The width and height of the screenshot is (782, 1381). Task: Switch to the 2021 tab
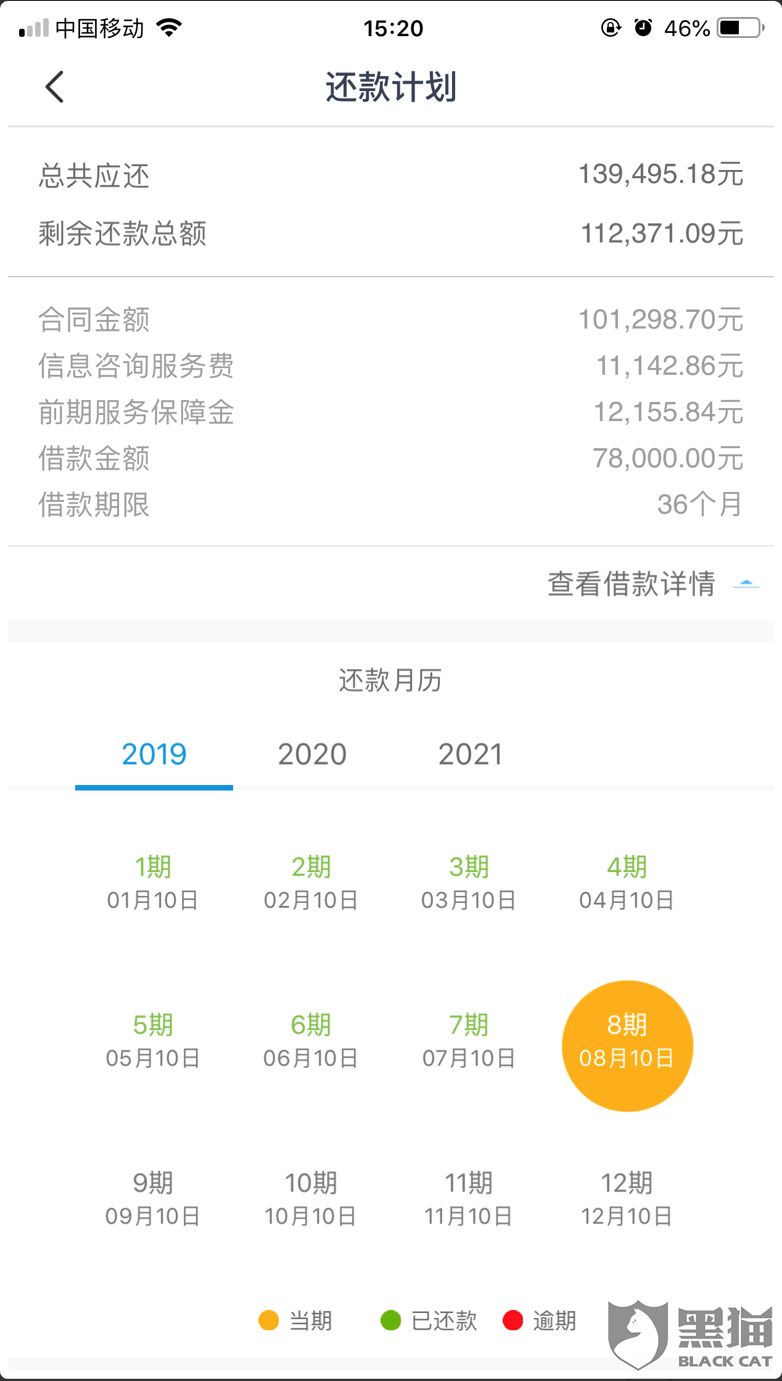(x=470, y=754)
